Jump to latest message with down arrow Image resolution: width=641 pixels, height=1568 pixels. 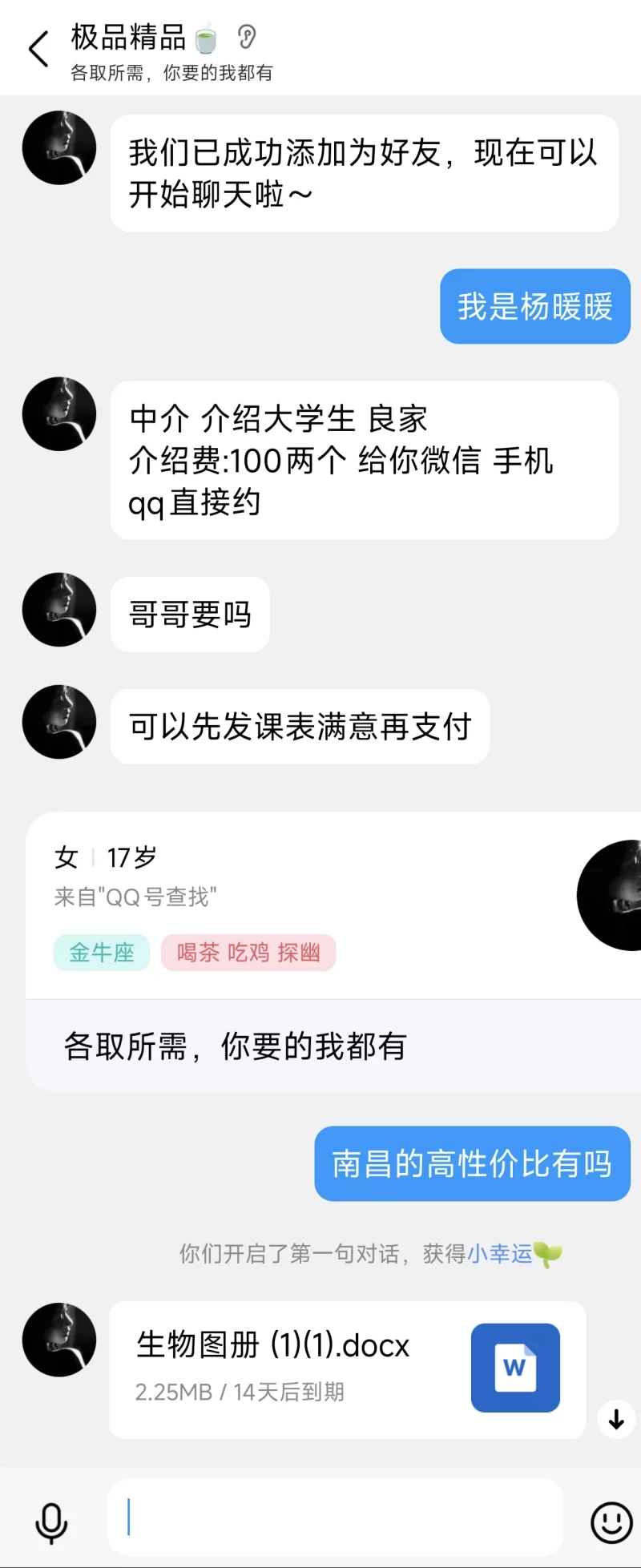point(616,1420)
